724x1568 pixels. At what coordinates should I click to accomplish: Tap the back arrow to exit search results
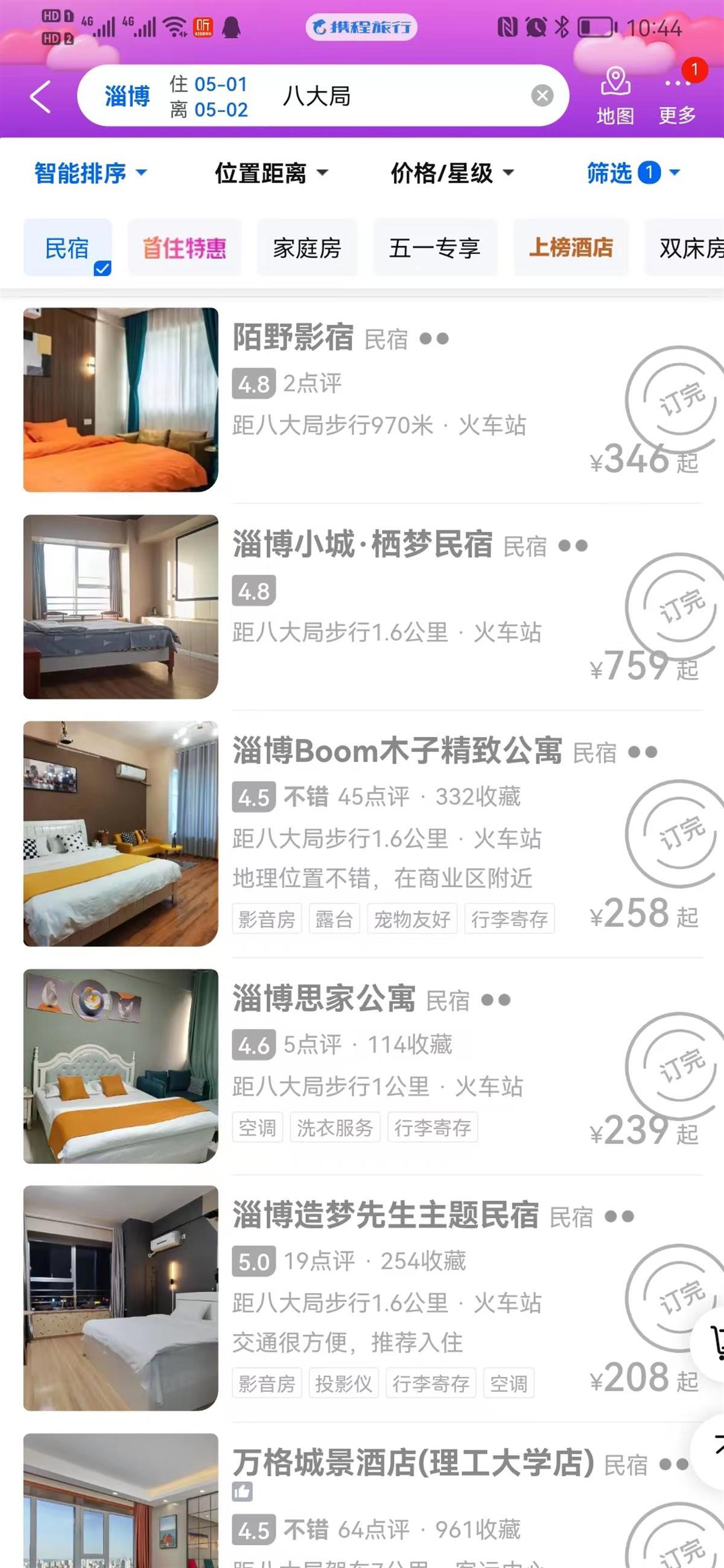coord(40,96)
